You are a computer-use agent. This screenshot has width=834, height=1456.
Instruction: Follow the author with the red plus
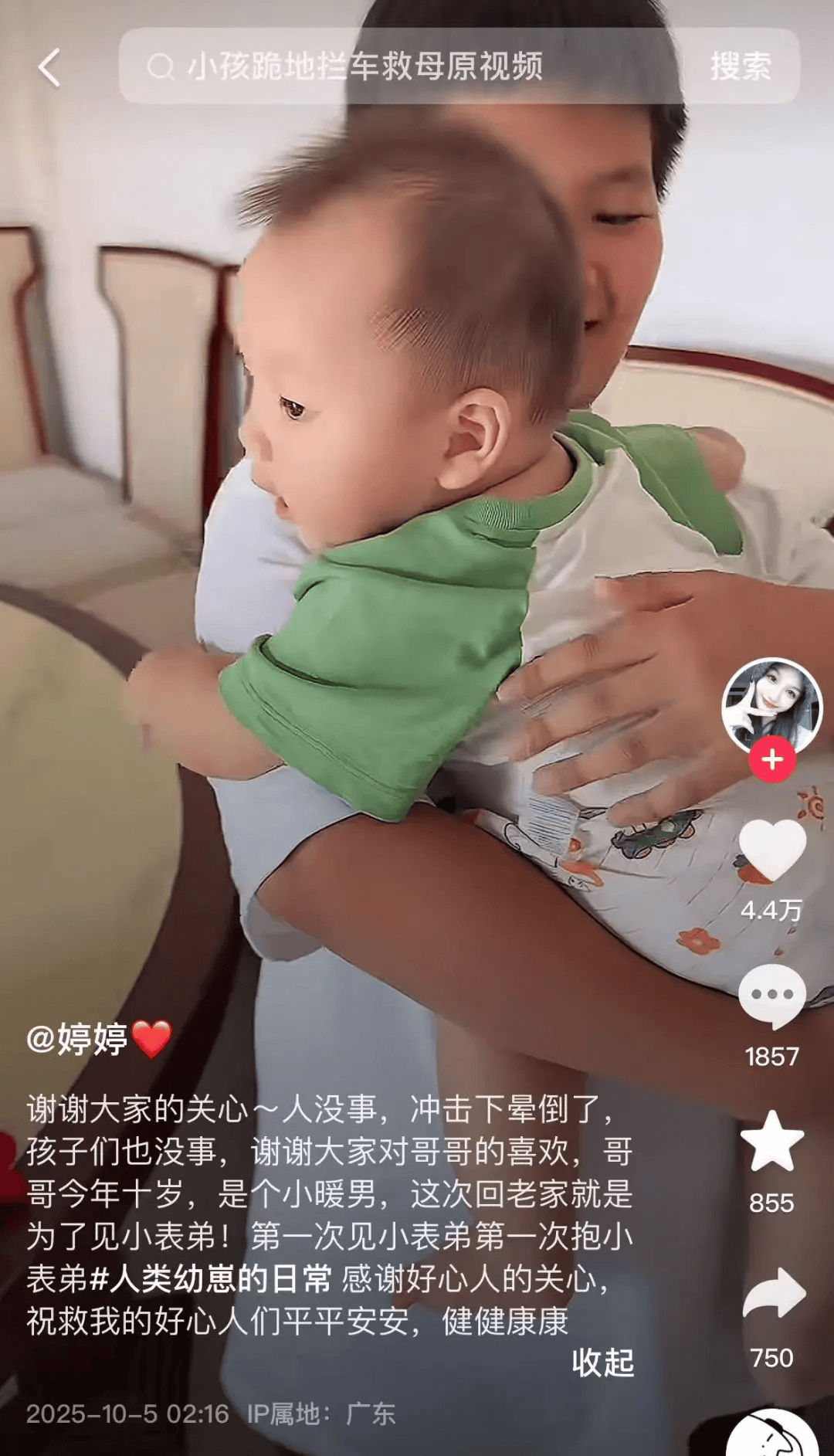coord(771,759)
